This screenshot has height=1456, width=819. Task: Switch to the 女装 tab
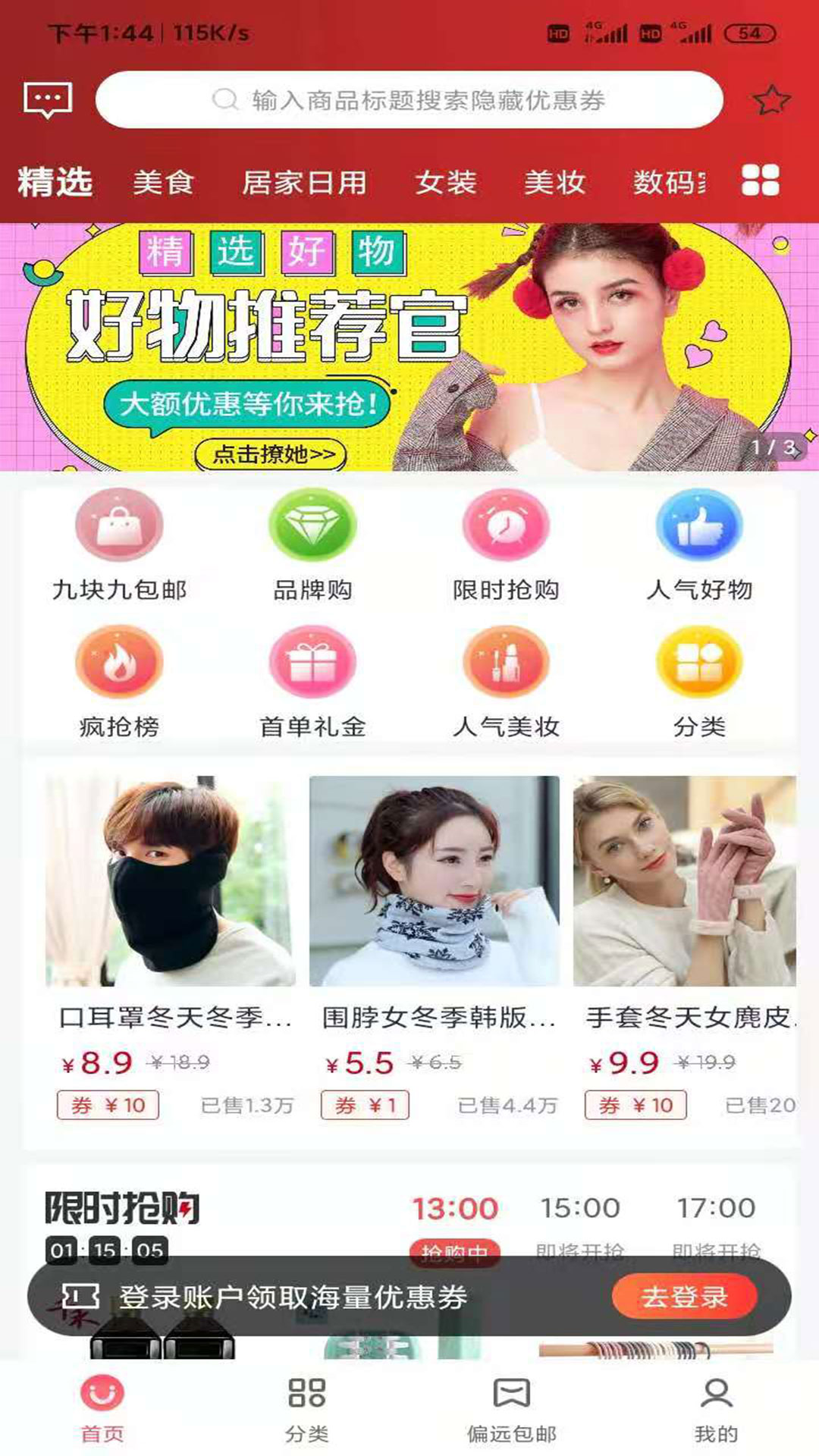445,183
